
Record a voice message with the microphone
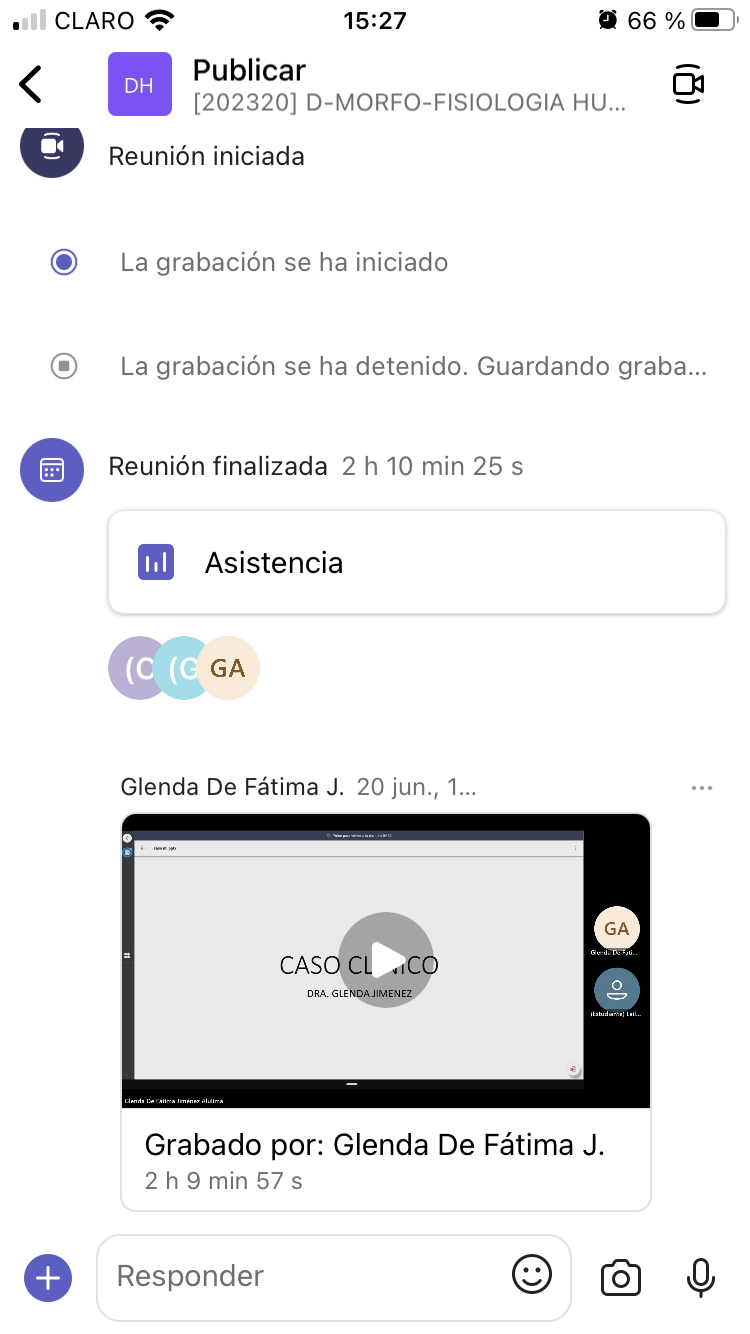700,1277
